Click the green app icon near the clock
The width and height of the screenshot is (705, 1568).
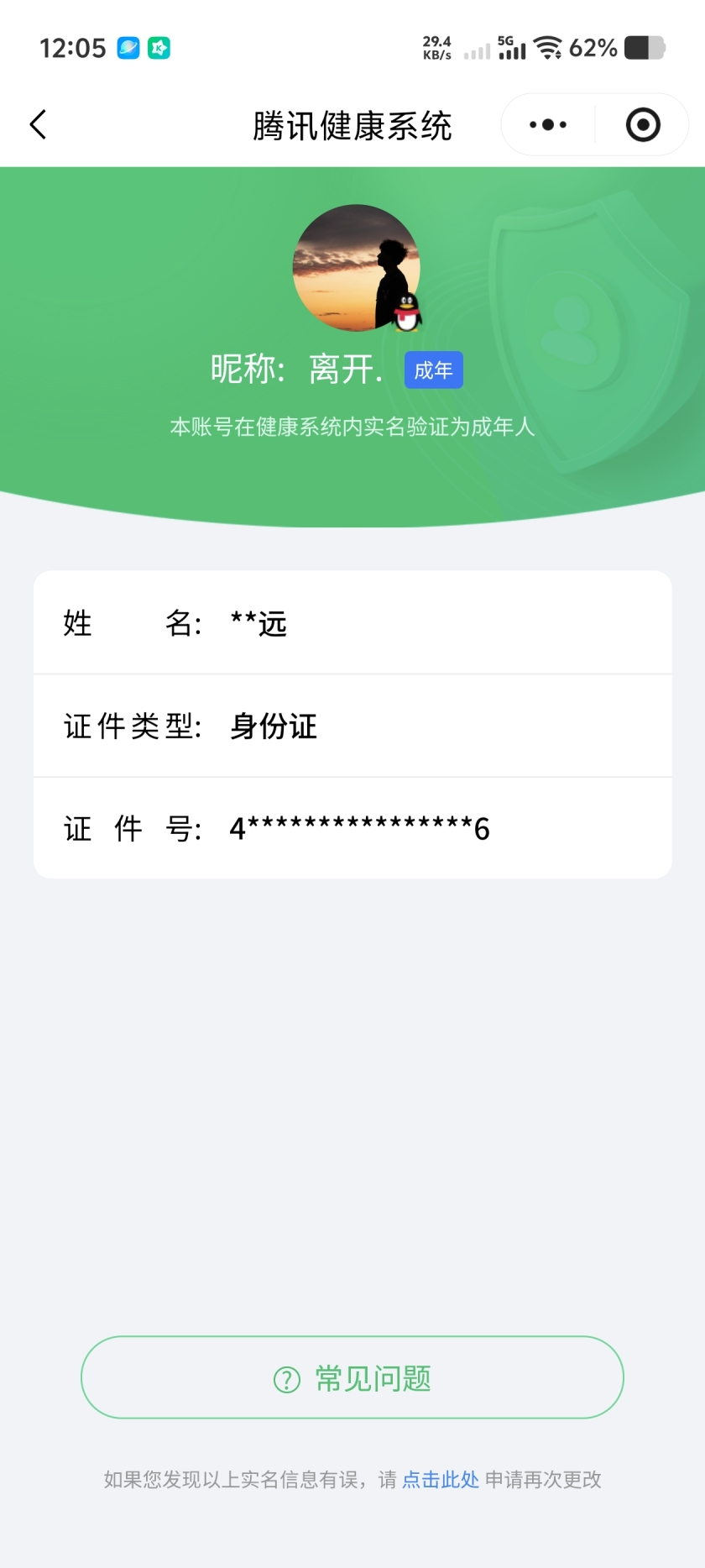160,48
